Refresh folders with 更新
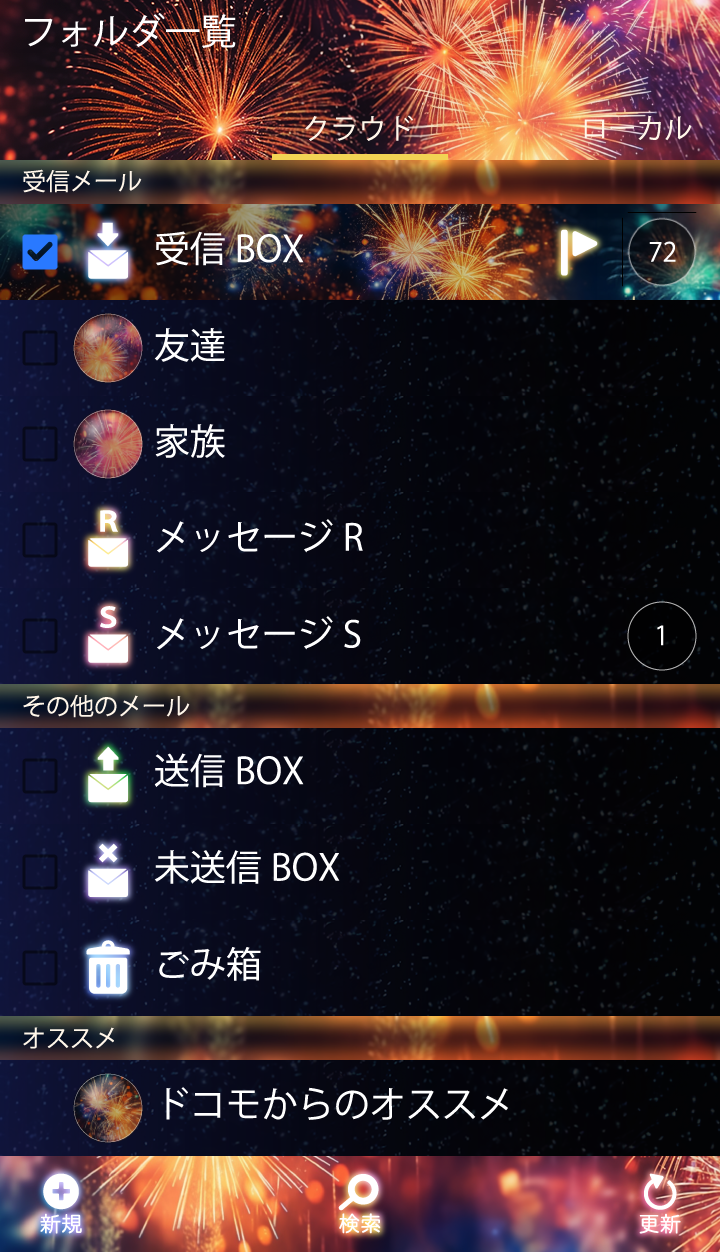Image resolution: width=720 pixels, height=1252 pixels. click(659, 1204)
